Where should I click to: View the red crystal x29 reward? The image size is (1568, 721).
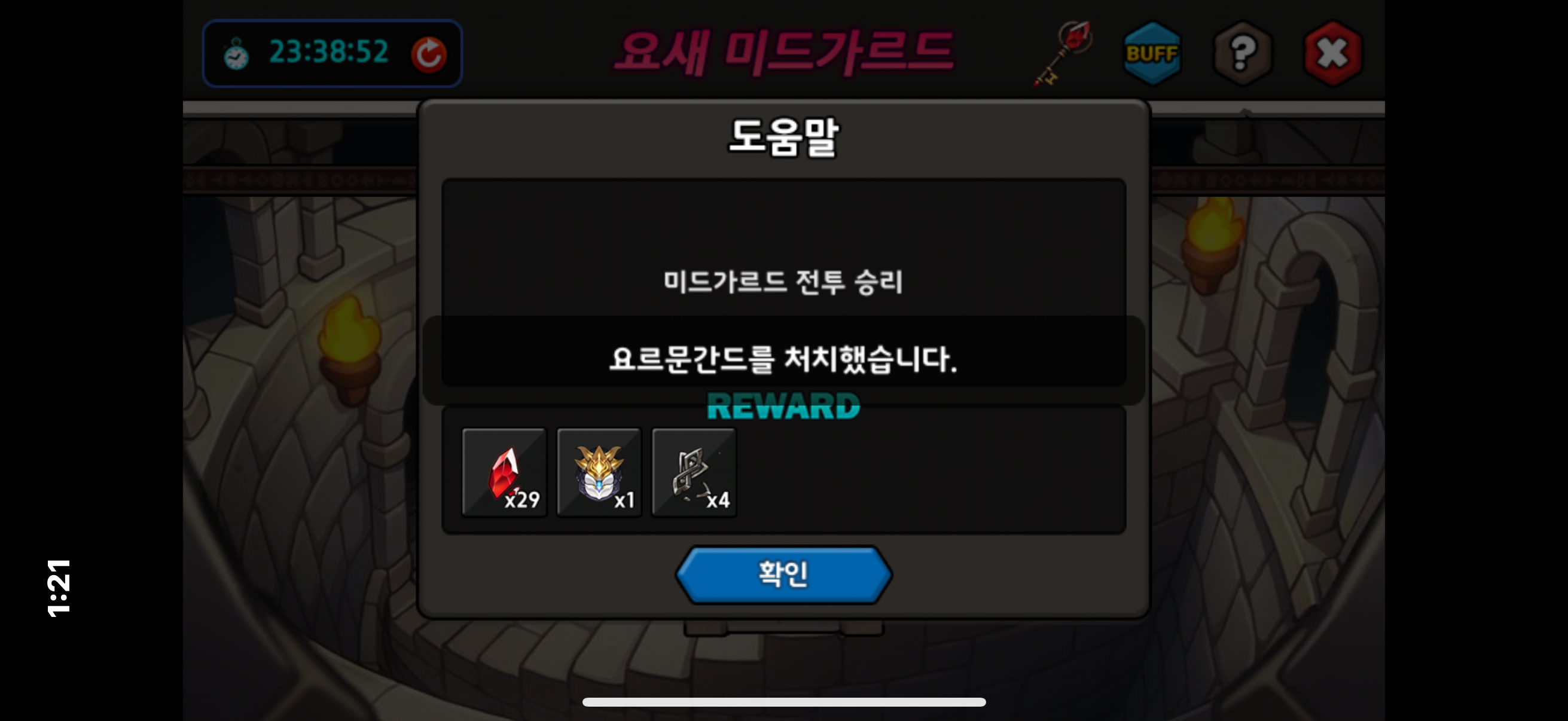click(x=505, y=472)
